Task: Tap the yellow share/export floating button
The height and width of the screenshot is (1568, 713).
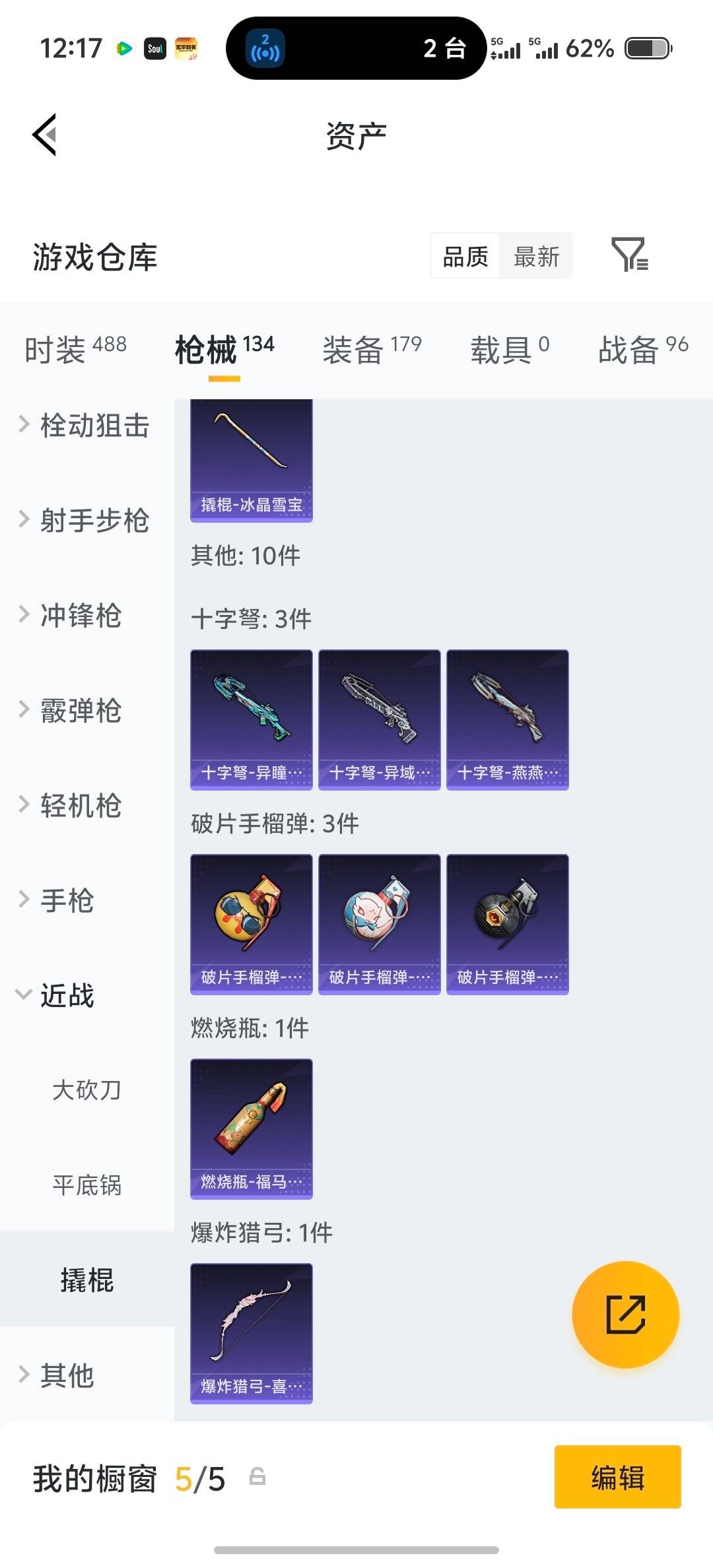Action: 625,1315
